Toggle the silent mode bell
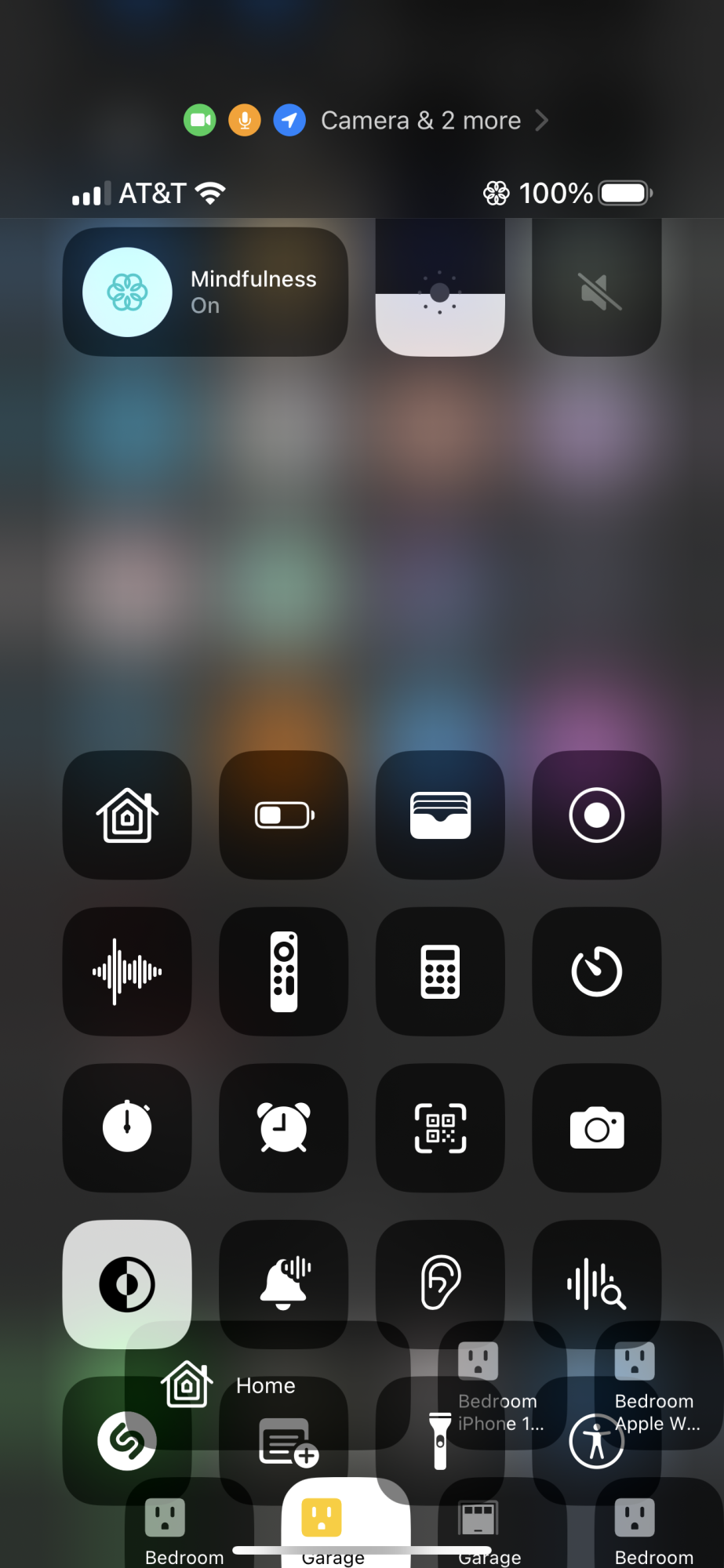The width and height of the screenshot is (724, 1568). [x=597, y=292]
